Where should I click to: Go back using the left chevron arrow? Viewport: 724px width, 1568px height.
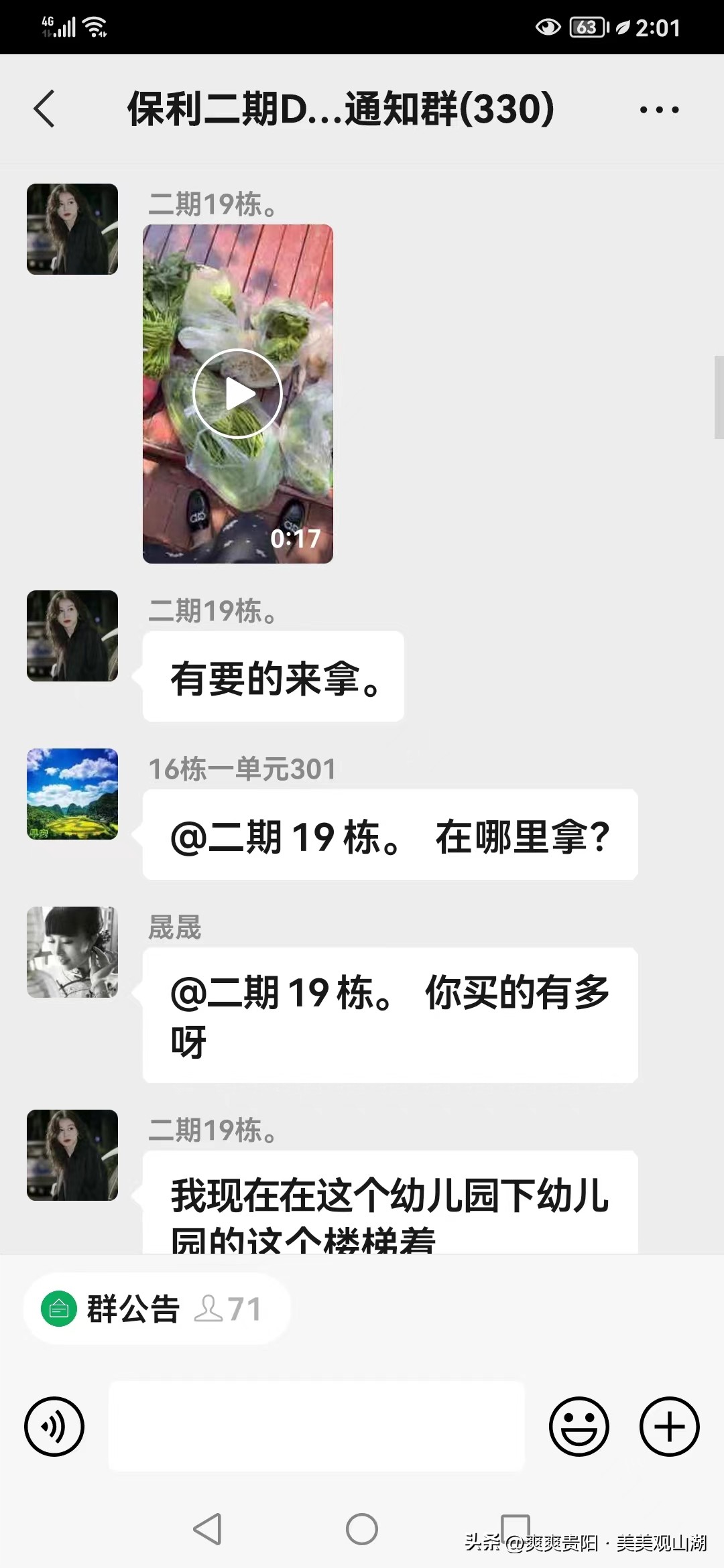(44, 109)
